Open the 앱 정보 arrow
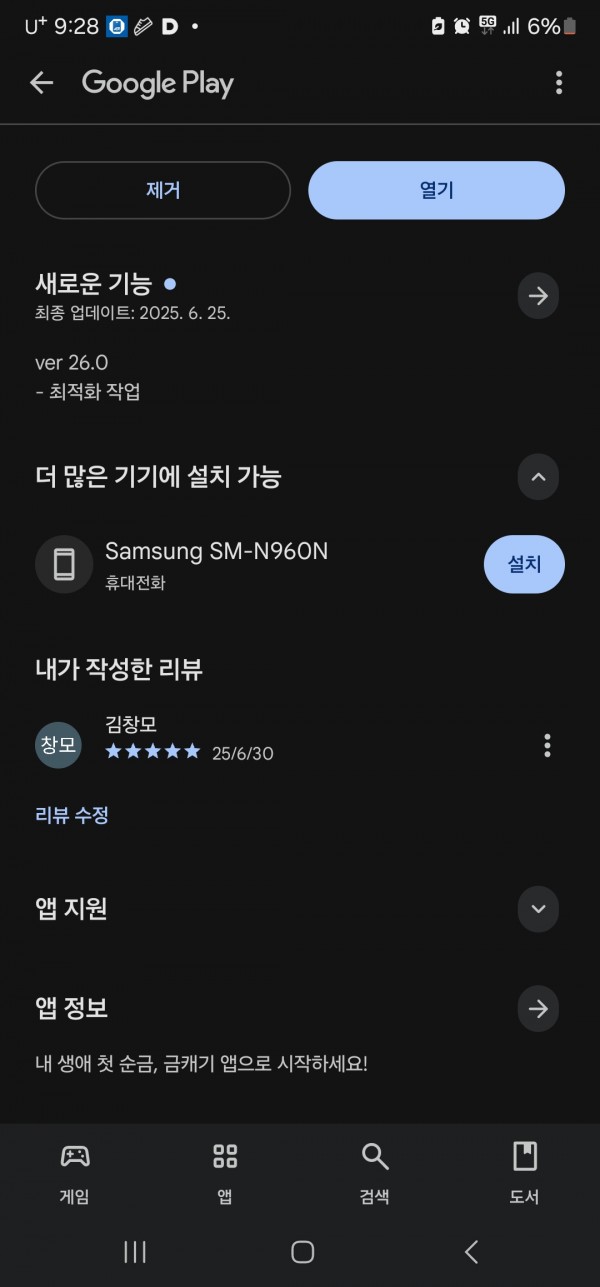 538,1009
